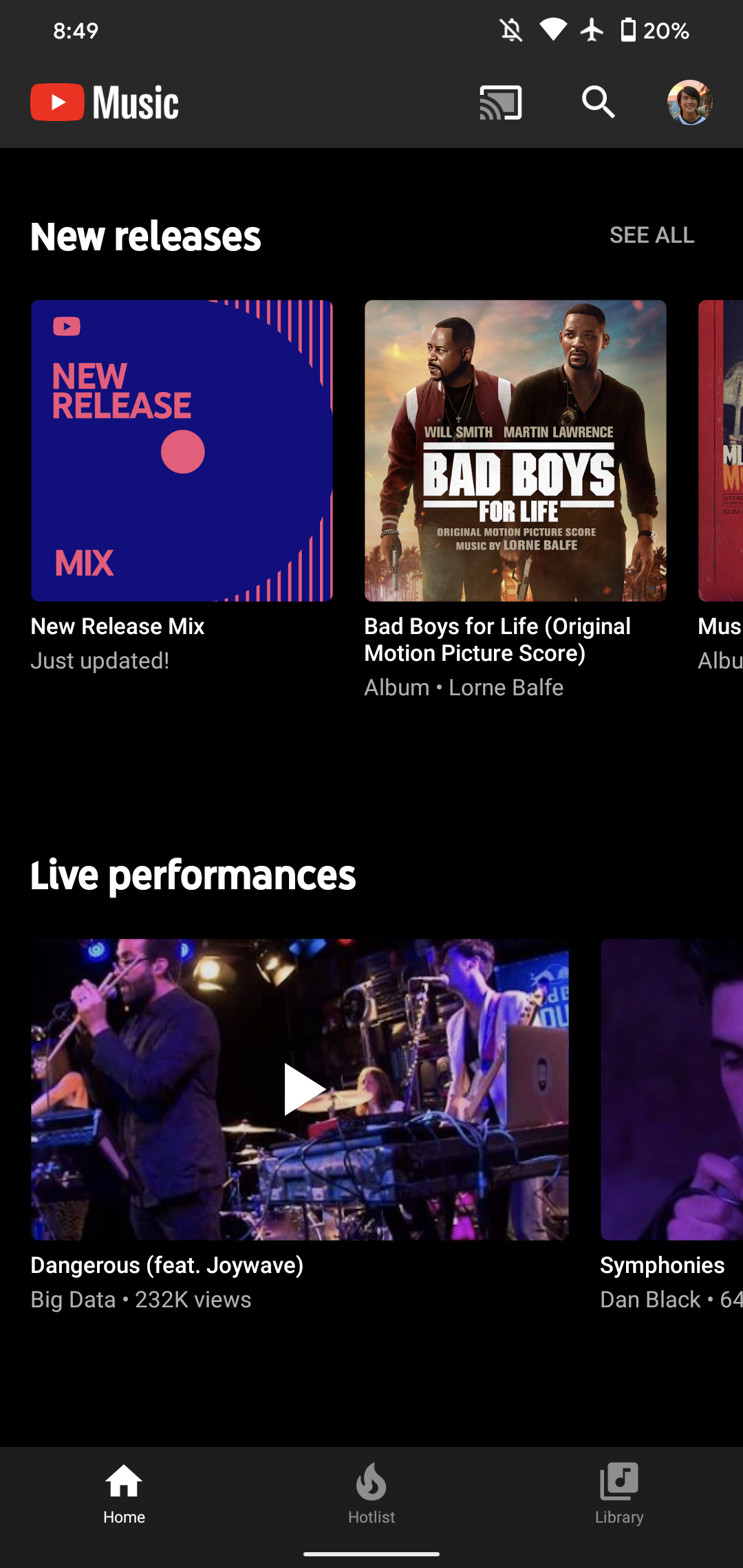Open the YouTube Music home via logo
The width and height of the screenshot is (743, 1568).
coord(103,102)
